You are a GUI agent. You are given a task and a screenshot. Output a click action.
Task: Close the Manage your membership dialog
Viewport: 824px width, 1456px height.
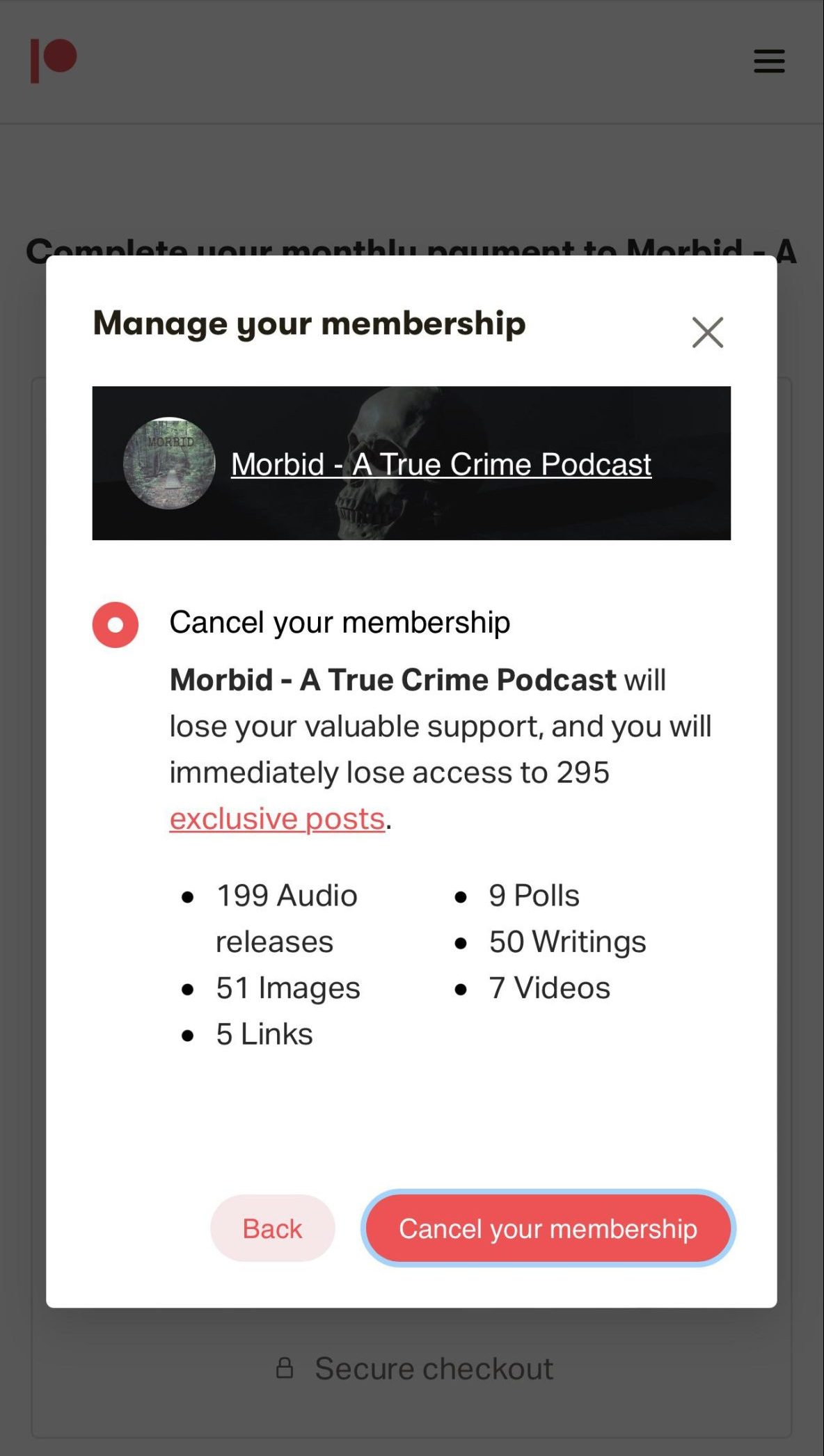(707, 332)
